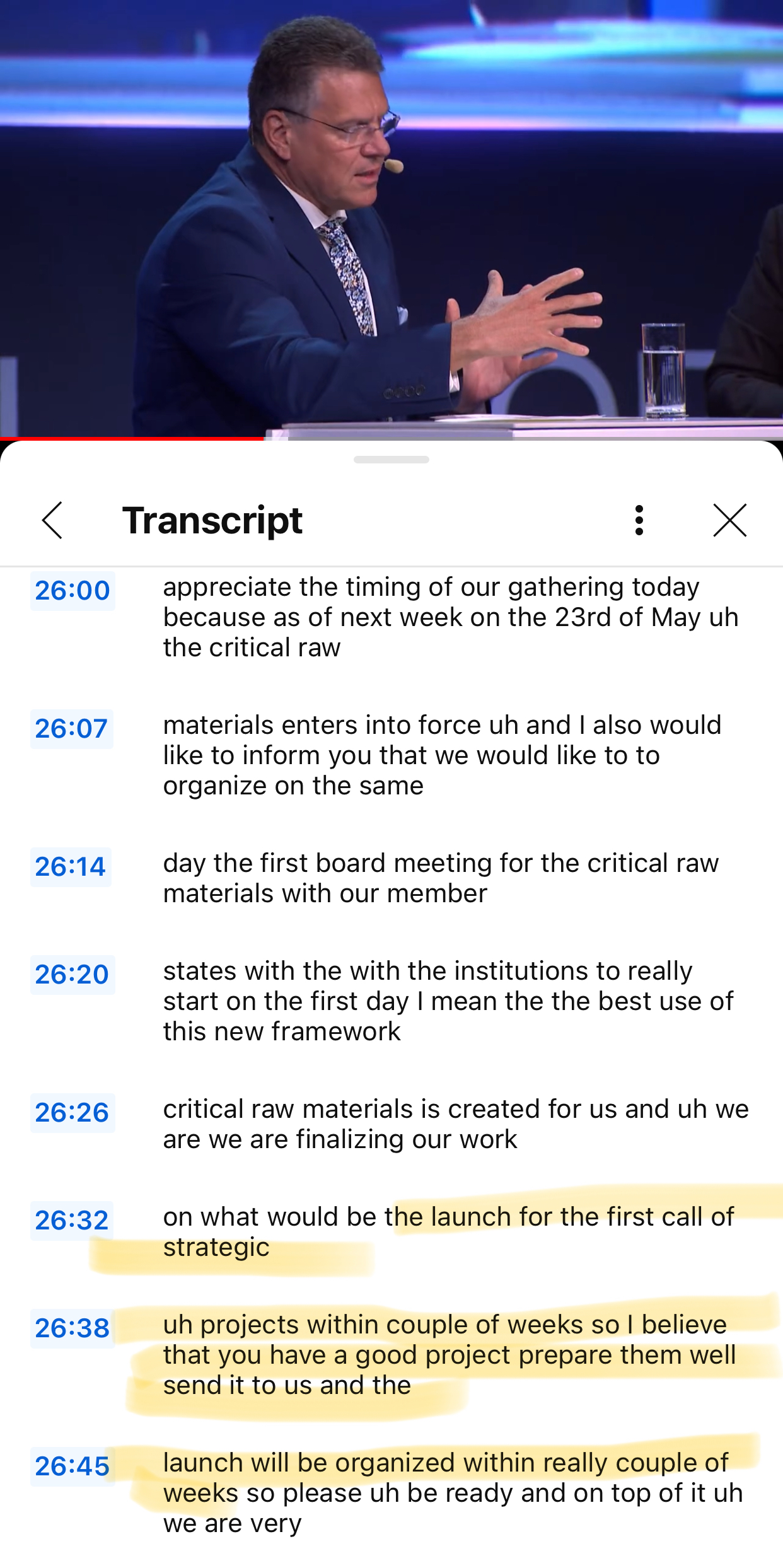This screenshot has width=783, height=1568.
Task: Jump to the 26:32 transcript segment
Action: click(x=72, y=1221)
